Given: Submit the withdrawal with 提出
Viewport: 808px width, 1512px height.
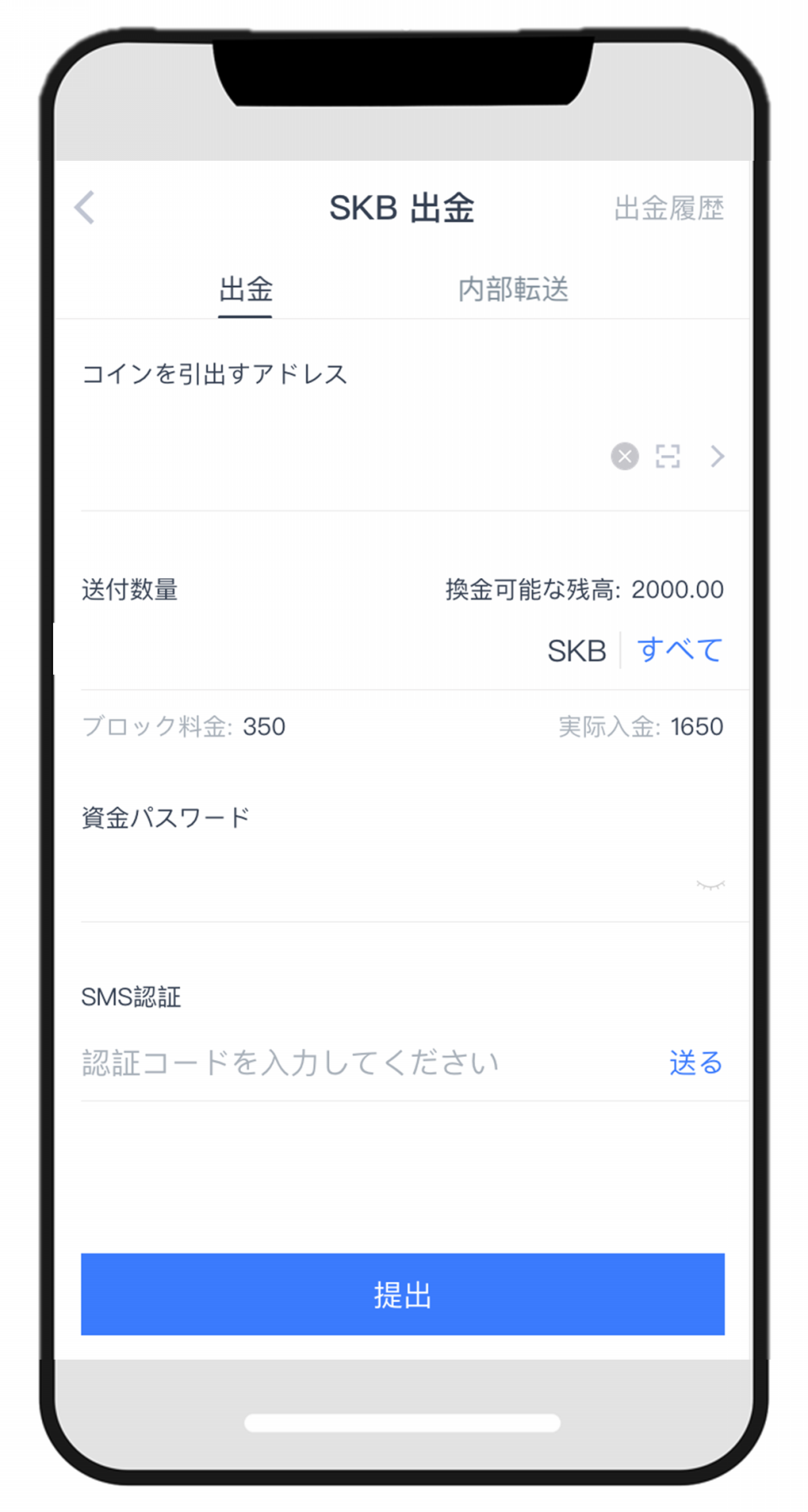Looking at the screenshot, I should (402, 1294).
